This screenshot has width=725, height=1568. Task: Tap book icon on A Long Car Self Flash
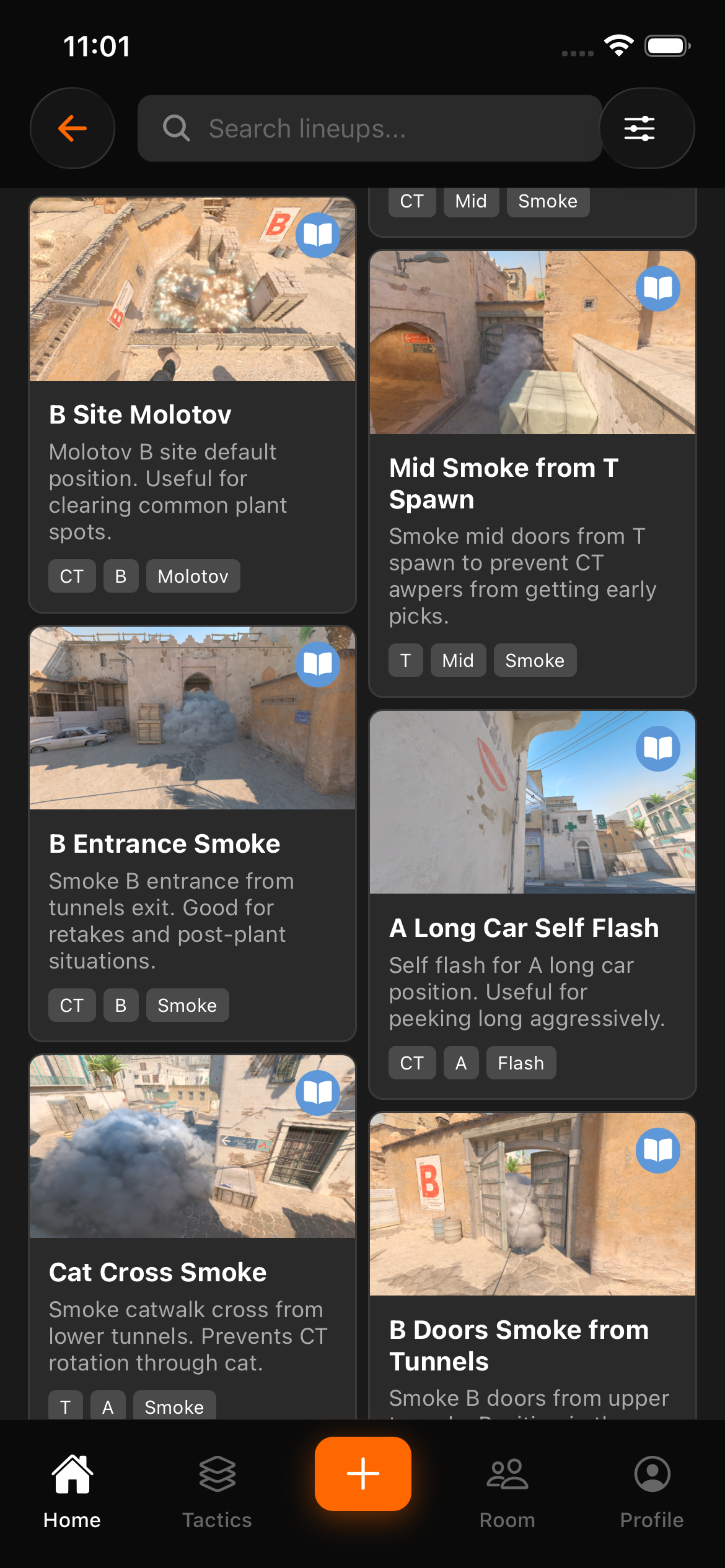pos(659,747)
